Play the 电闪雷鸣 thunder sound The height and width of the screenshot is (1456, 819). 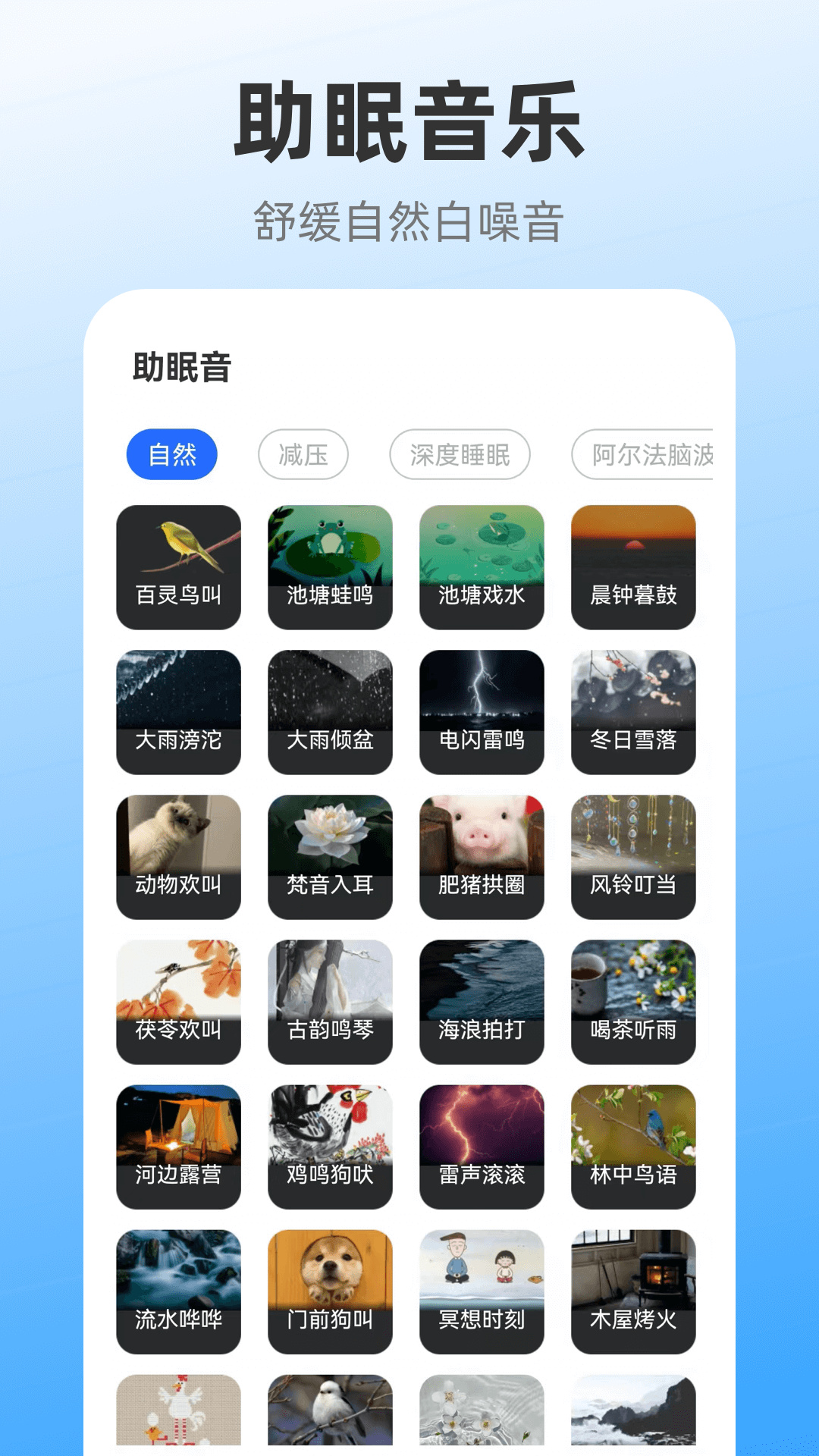pos(482,711)
